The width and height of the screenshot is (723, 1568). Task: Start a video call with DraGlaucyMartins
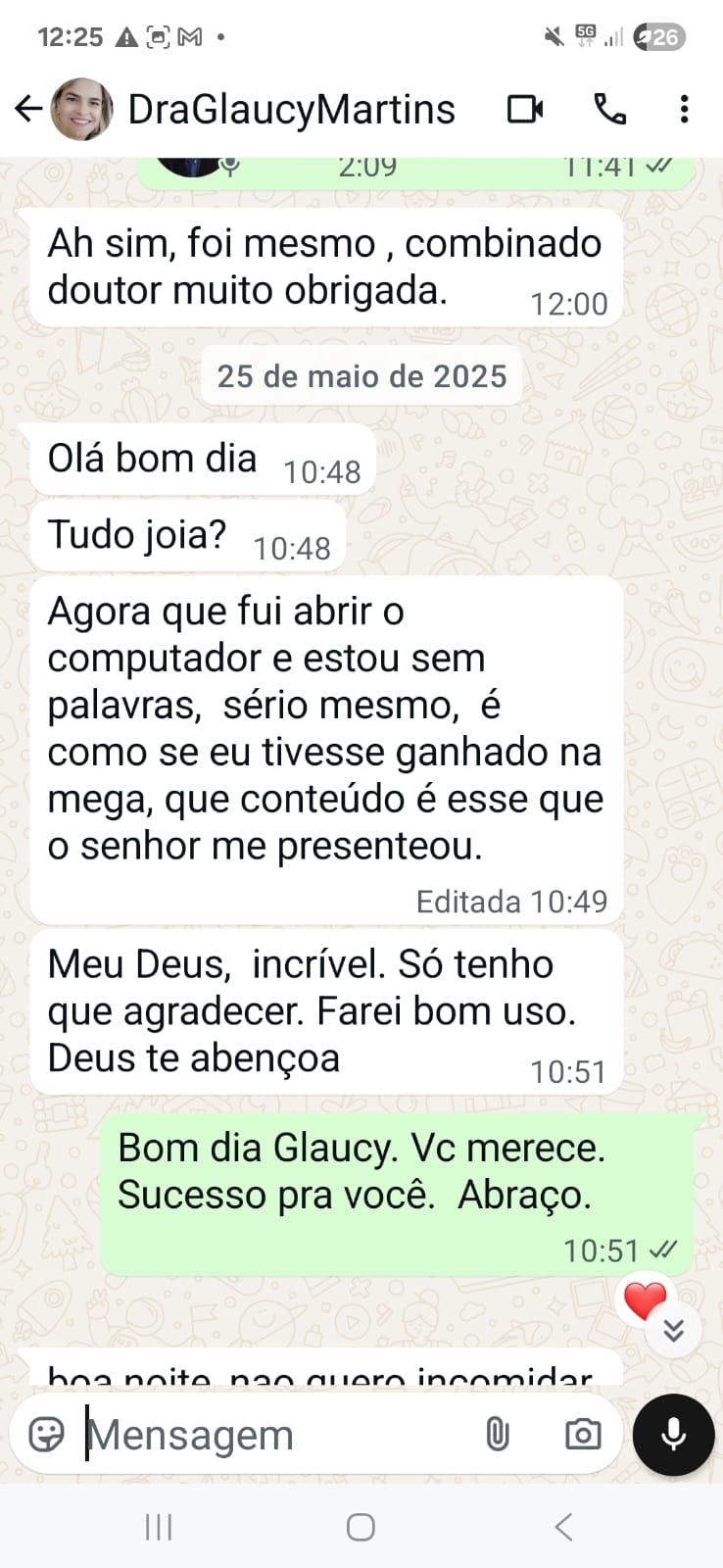(525, 109)
